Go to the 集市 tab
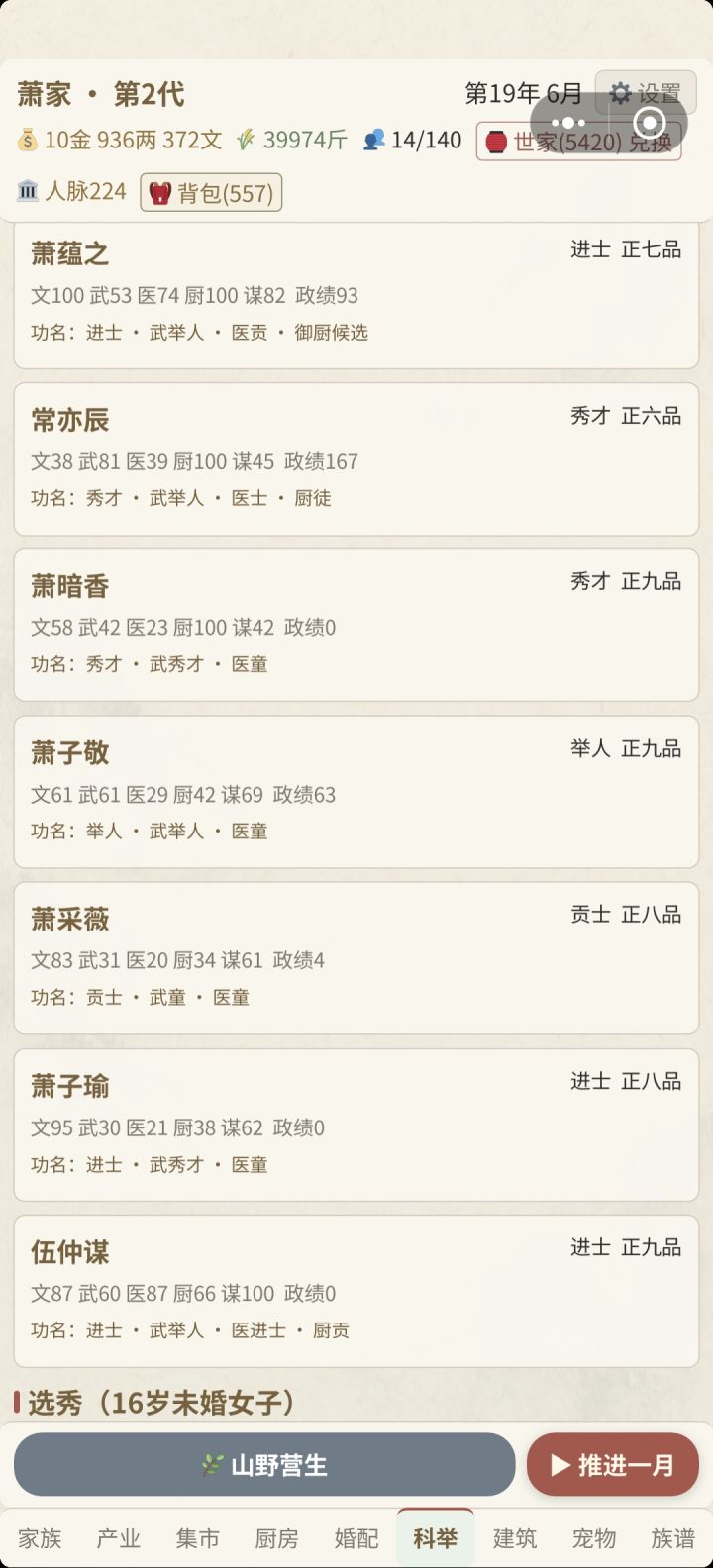This screenshot has width=713, height=1568. pos(198,1538)
